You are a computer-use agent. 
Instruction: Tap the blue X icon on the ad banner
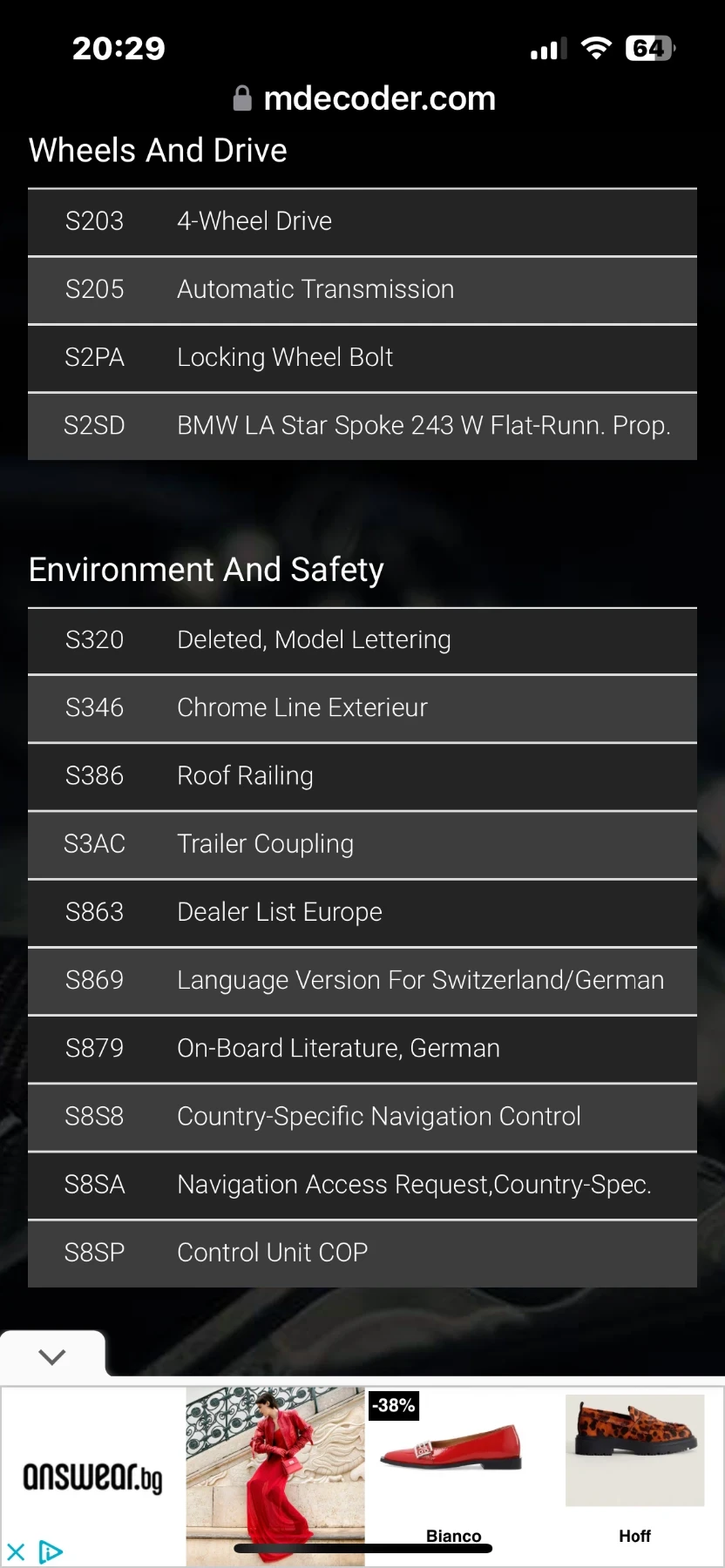pos(14,1551)
